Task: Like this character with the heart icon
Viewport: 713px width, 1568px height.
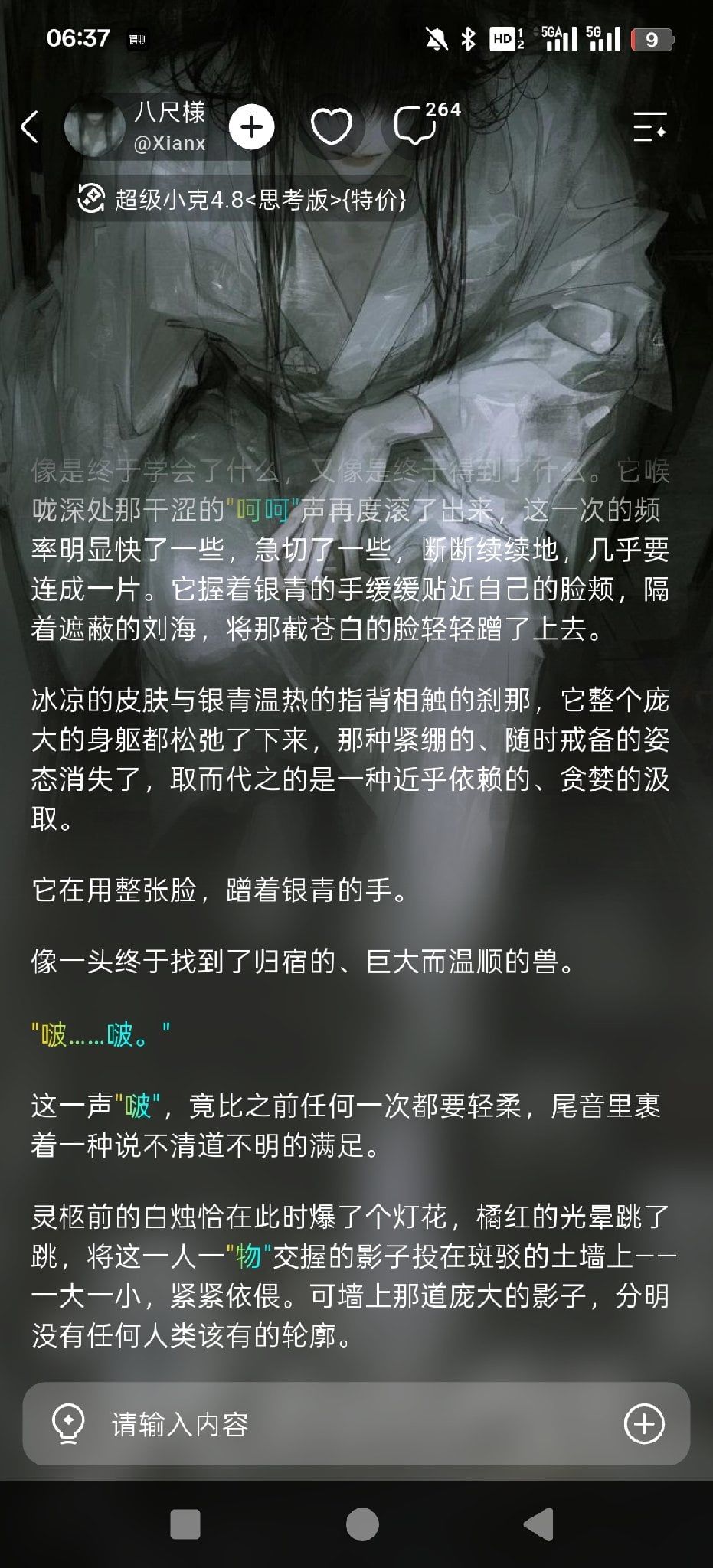Action: (x=331, y=127)
